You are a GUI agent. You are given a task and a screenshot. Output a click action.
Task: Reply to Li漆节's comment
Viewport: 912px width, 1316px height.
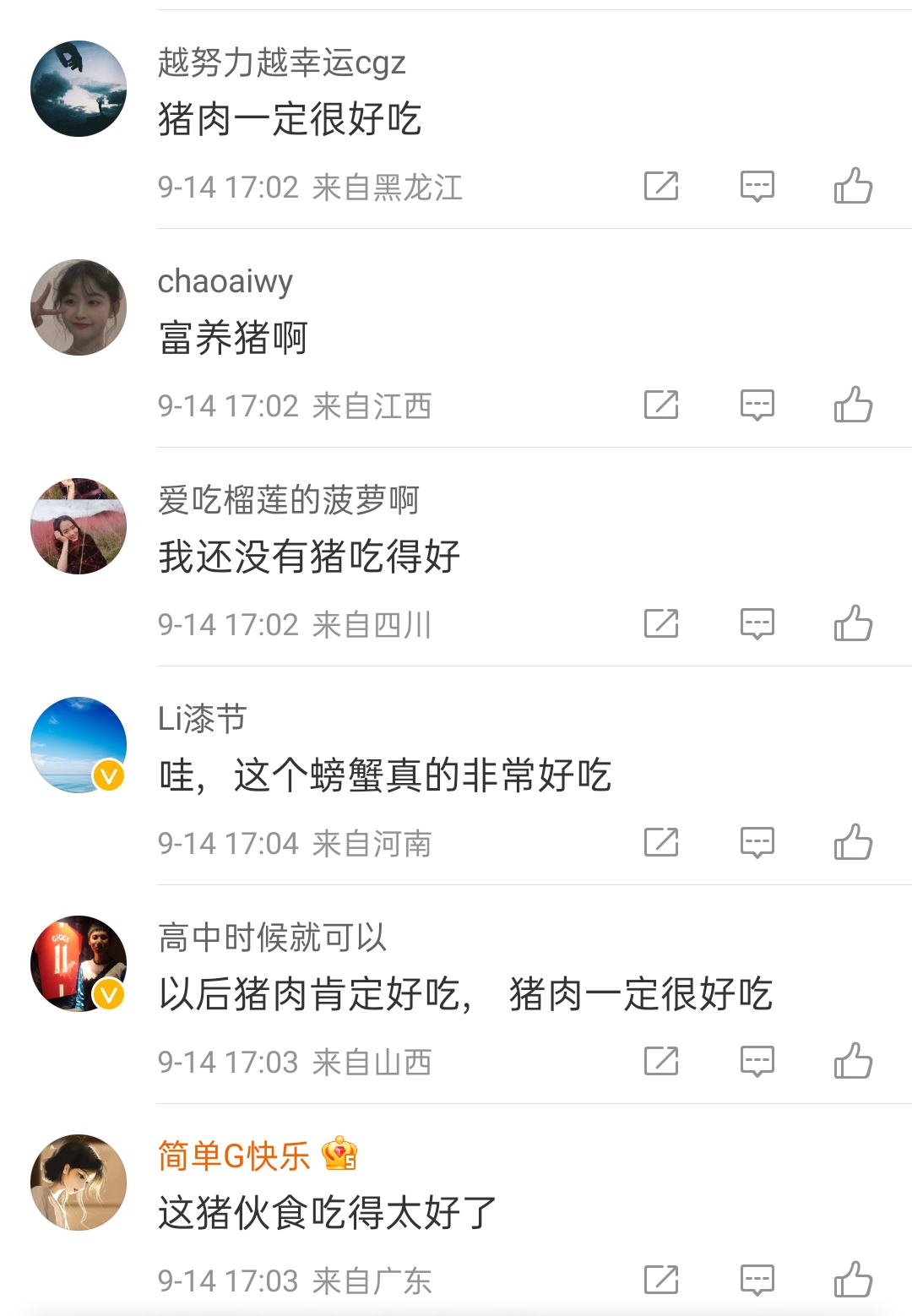pos(757,842)
